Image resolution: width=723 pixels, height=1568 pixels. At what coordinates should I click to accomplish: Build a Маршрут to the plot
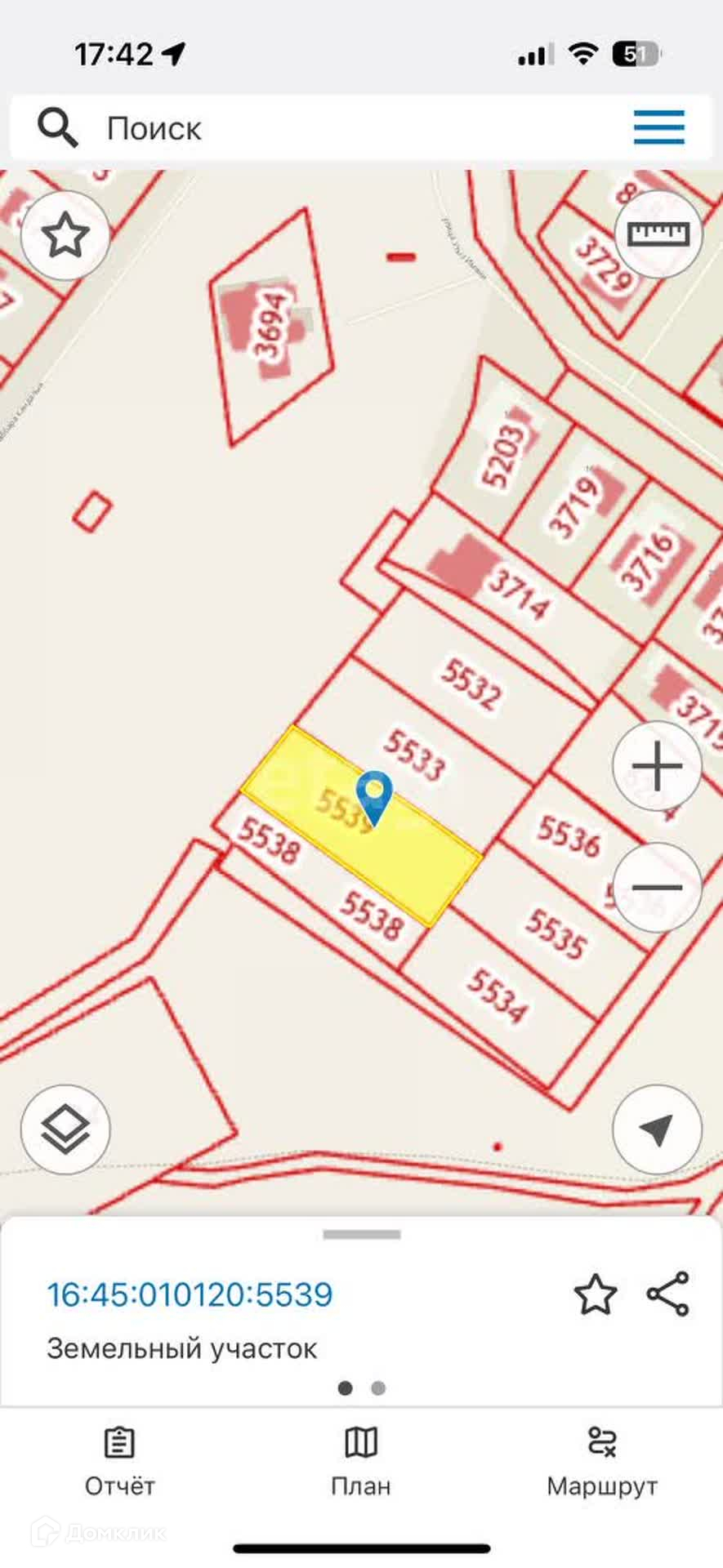[x=602, y=1462]
